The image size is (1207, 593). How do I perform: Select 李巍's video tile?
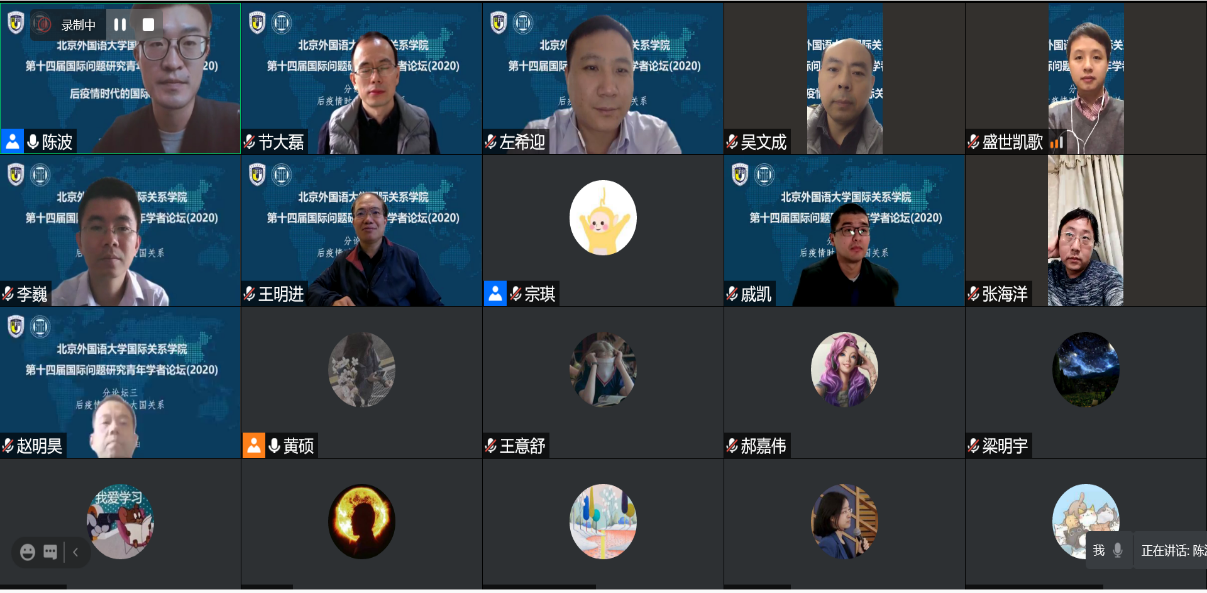coord(120,230)
